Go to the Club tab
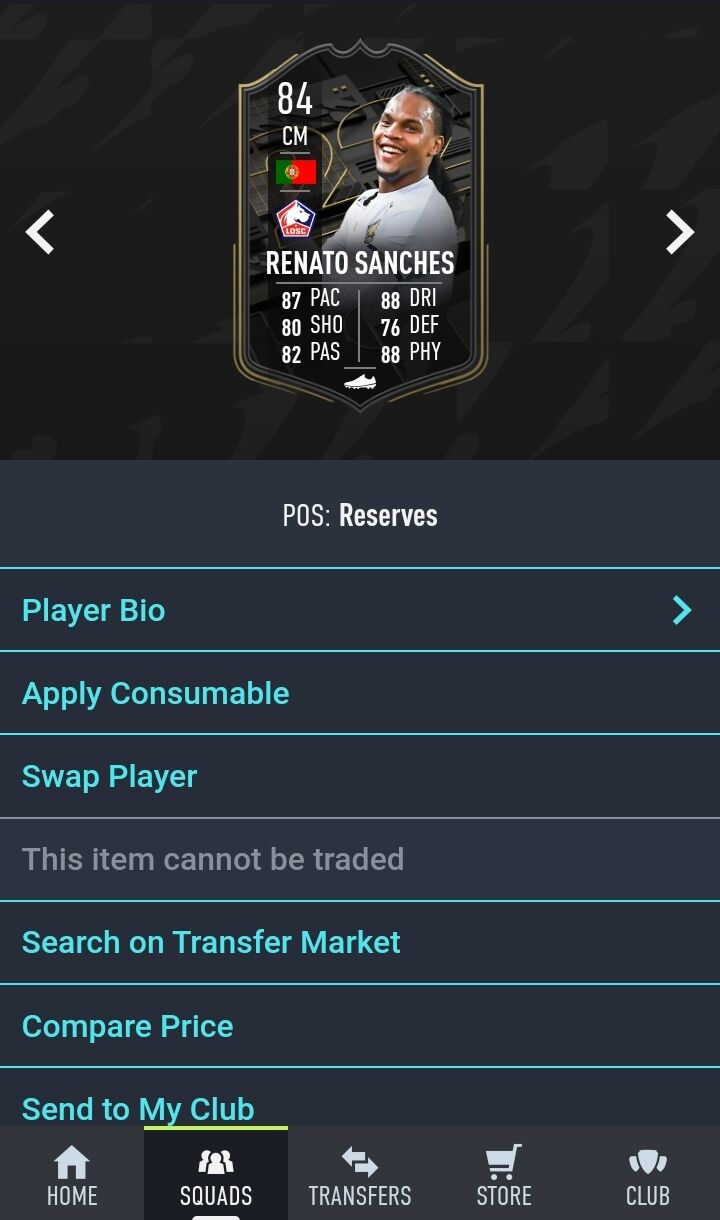The image size is (720, 1220). coord(648,1176)
